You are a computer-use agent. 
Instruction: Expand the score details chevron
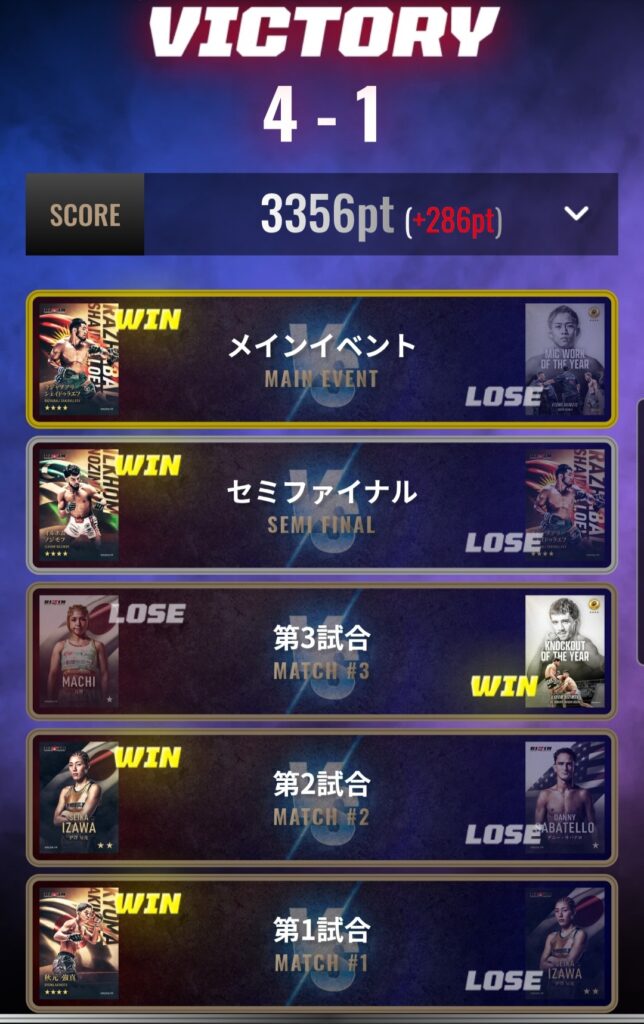pos(577,213)
